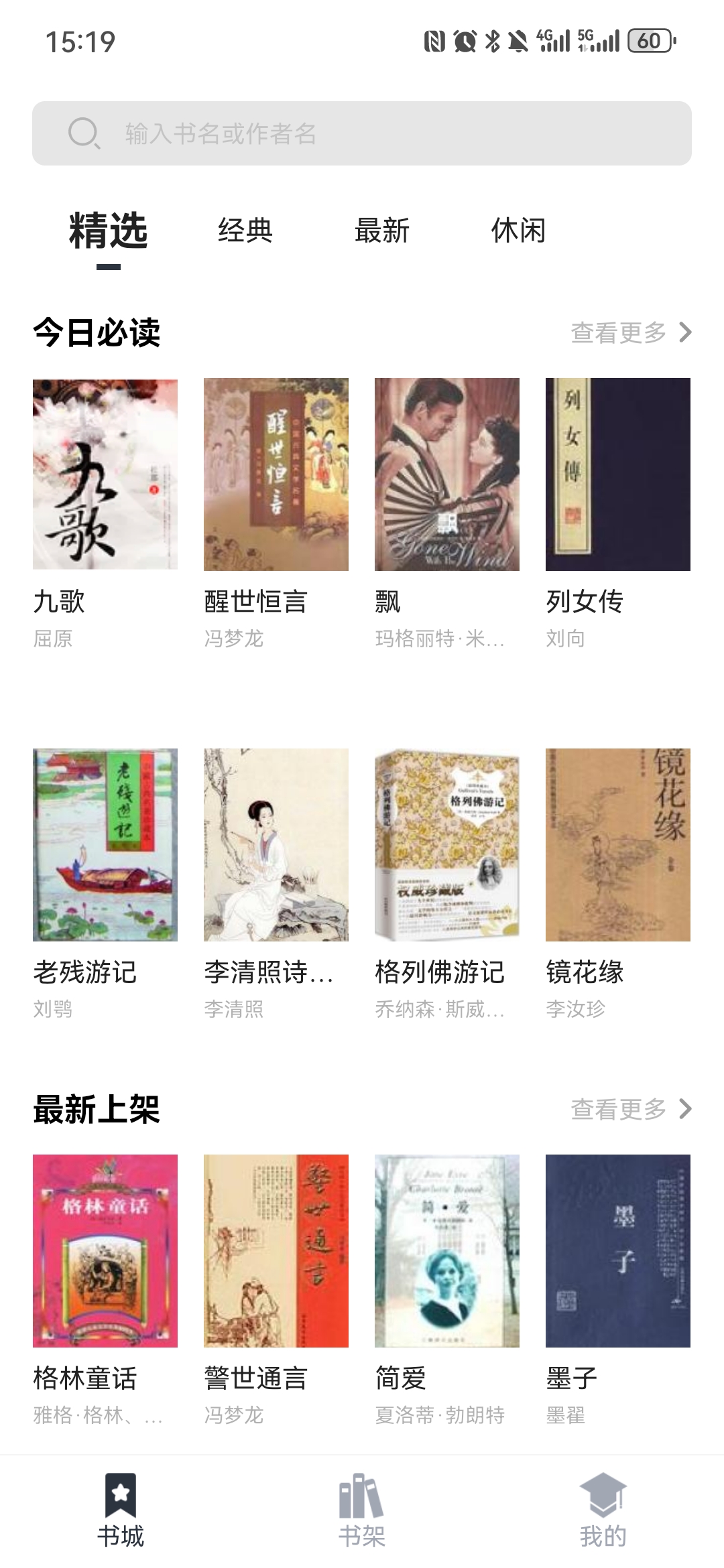Open the book 简爱

point(447,1251)
